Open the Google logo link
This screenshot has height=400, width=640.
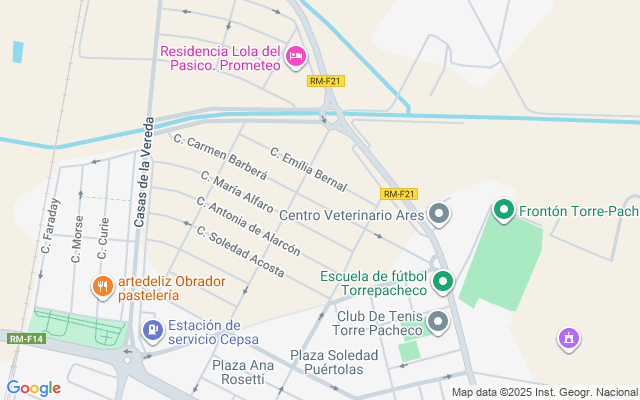coord(34,388)
